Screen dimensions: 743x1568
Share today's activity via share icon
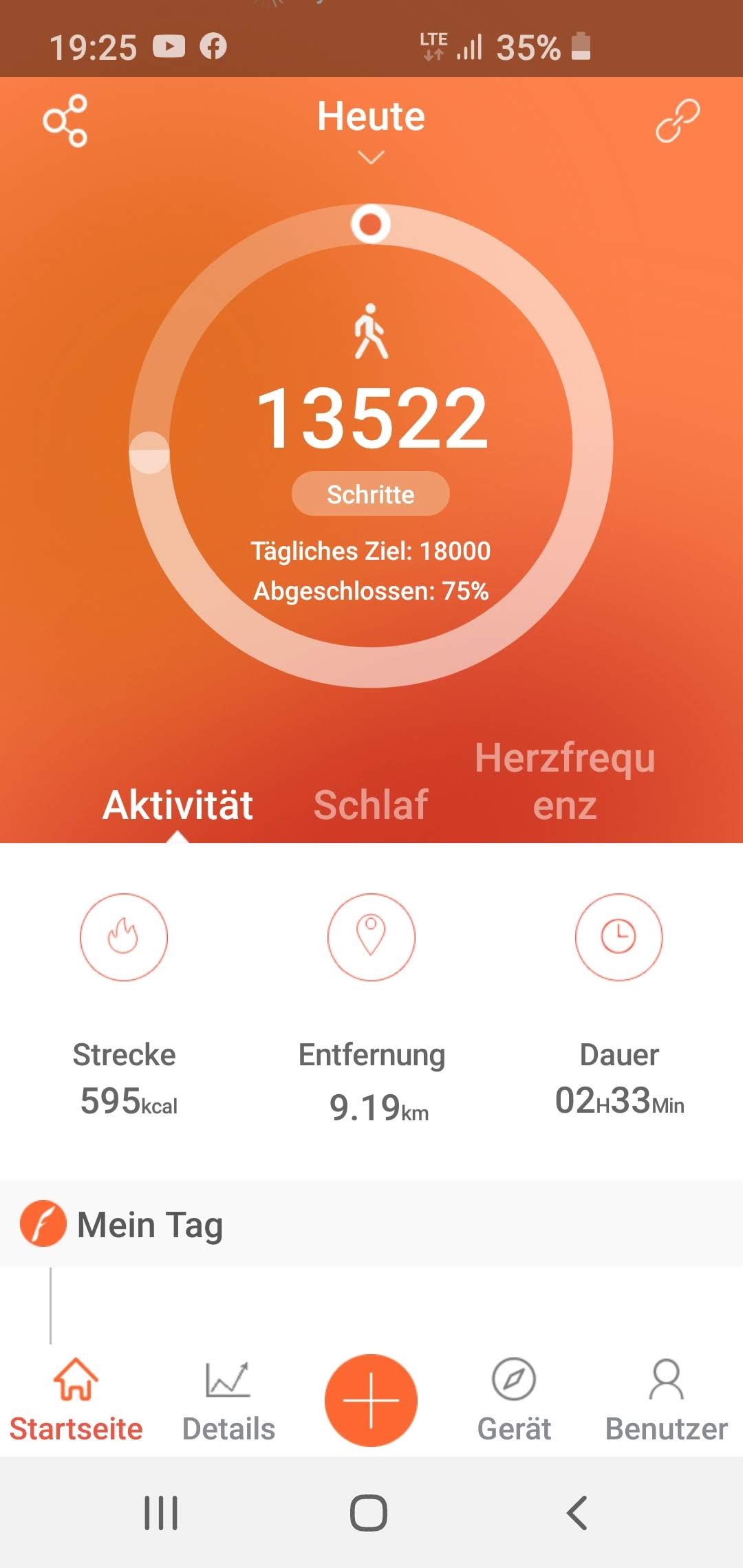tap(65, 120)
